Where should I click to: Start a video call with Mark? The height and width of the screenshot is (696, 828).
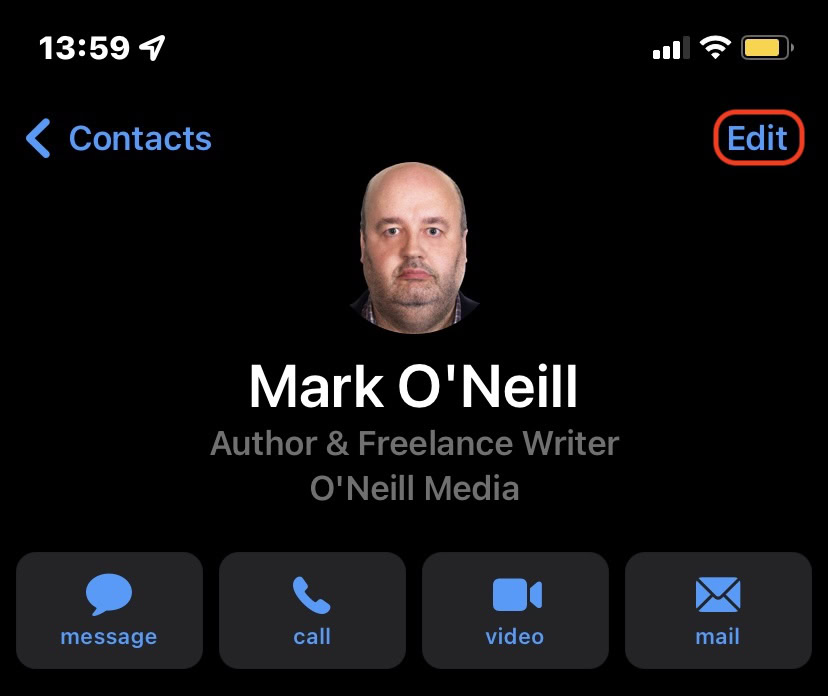coord(515,610)
